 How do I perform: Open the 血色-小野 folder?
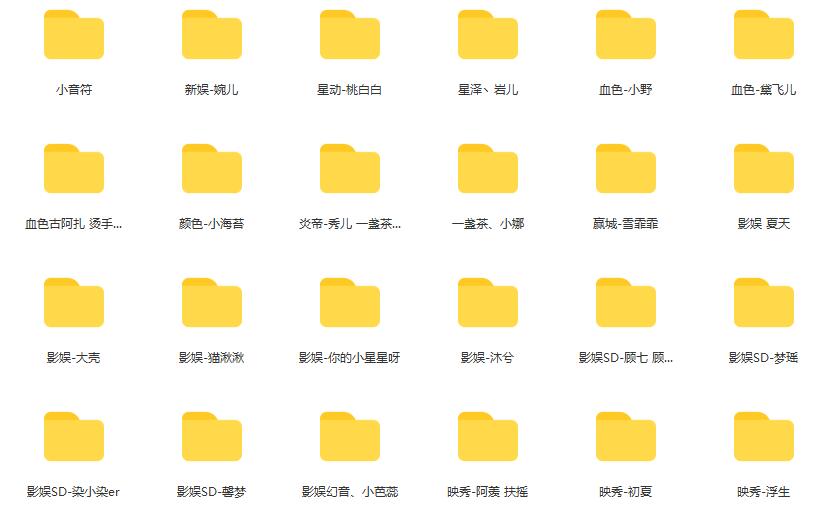click(626, 36)
